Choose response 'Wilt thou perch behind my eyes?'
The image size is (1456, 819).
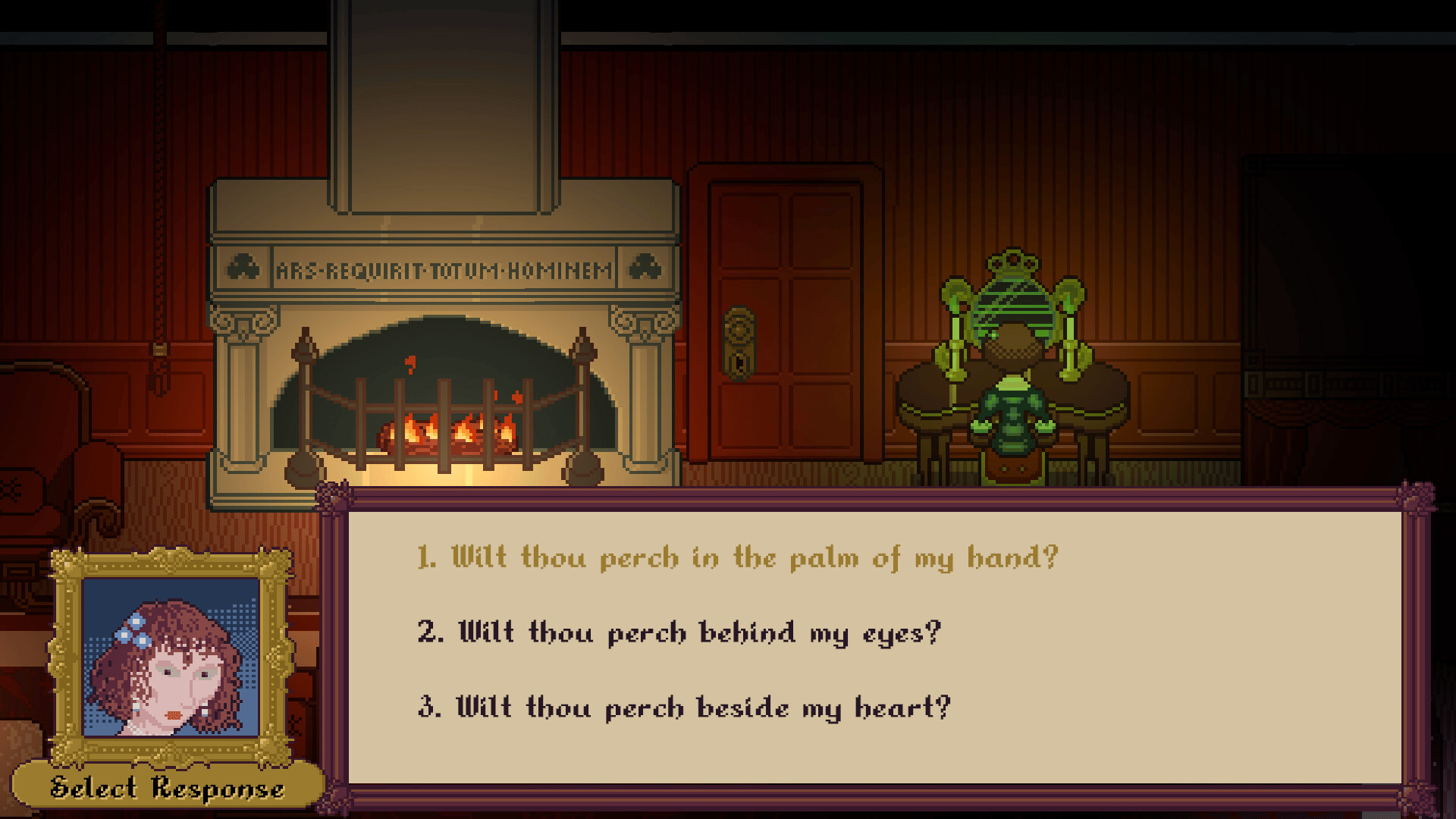tap(679, 632)
